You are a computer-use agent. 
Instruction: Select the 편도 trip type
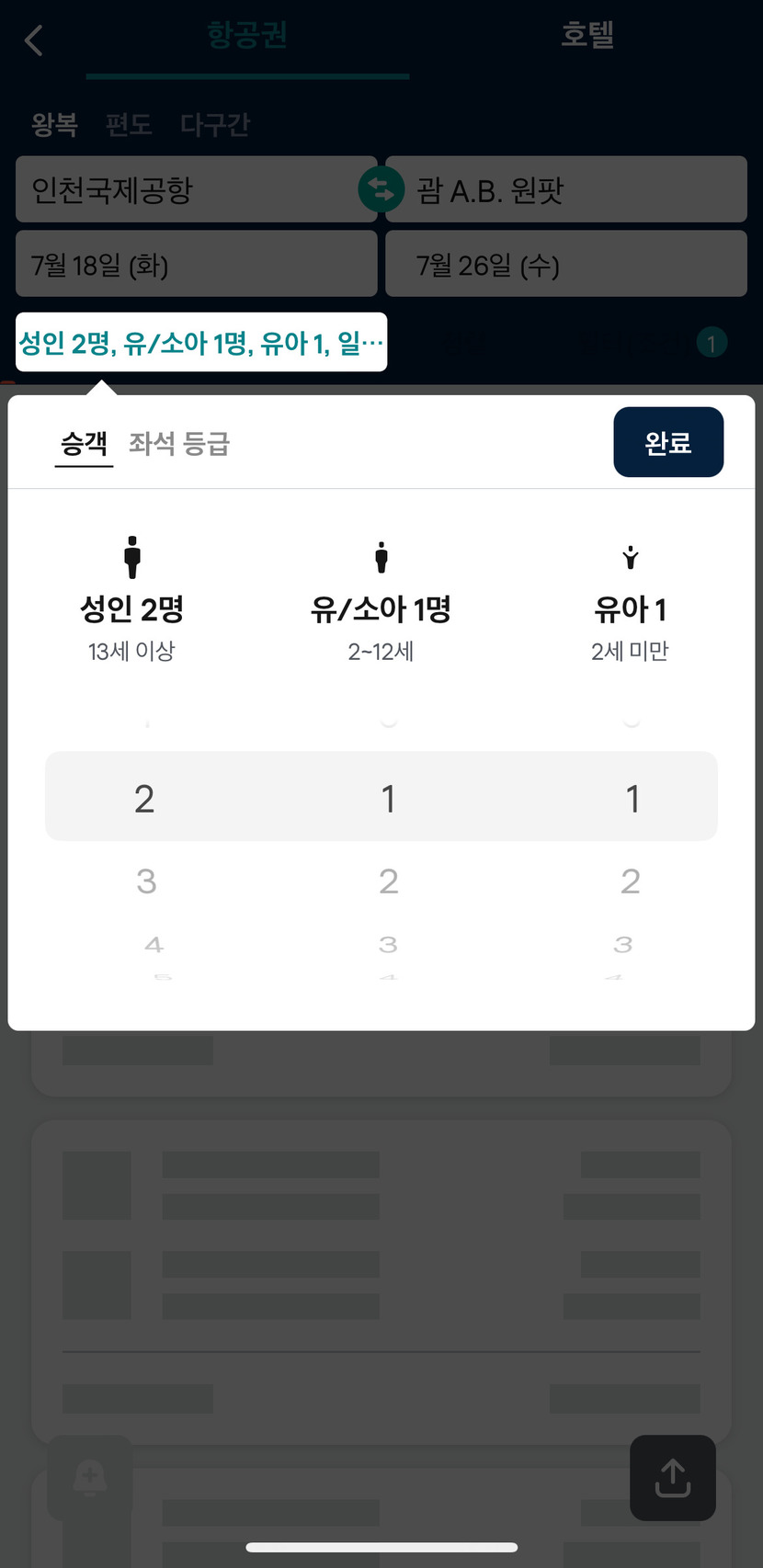coord(129,124)
